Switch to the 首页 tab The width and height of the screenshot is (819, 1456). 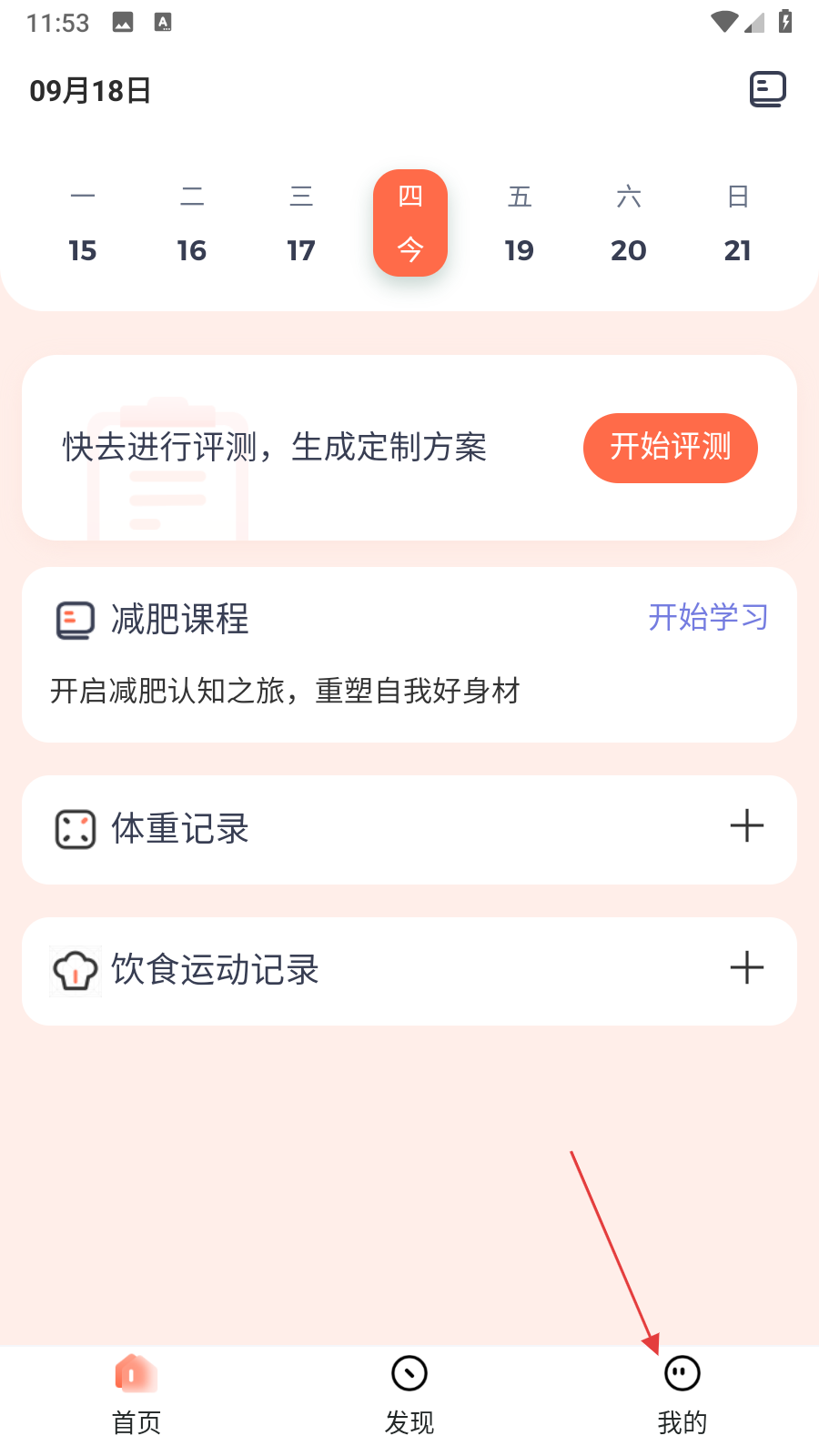pos(136,1396)
